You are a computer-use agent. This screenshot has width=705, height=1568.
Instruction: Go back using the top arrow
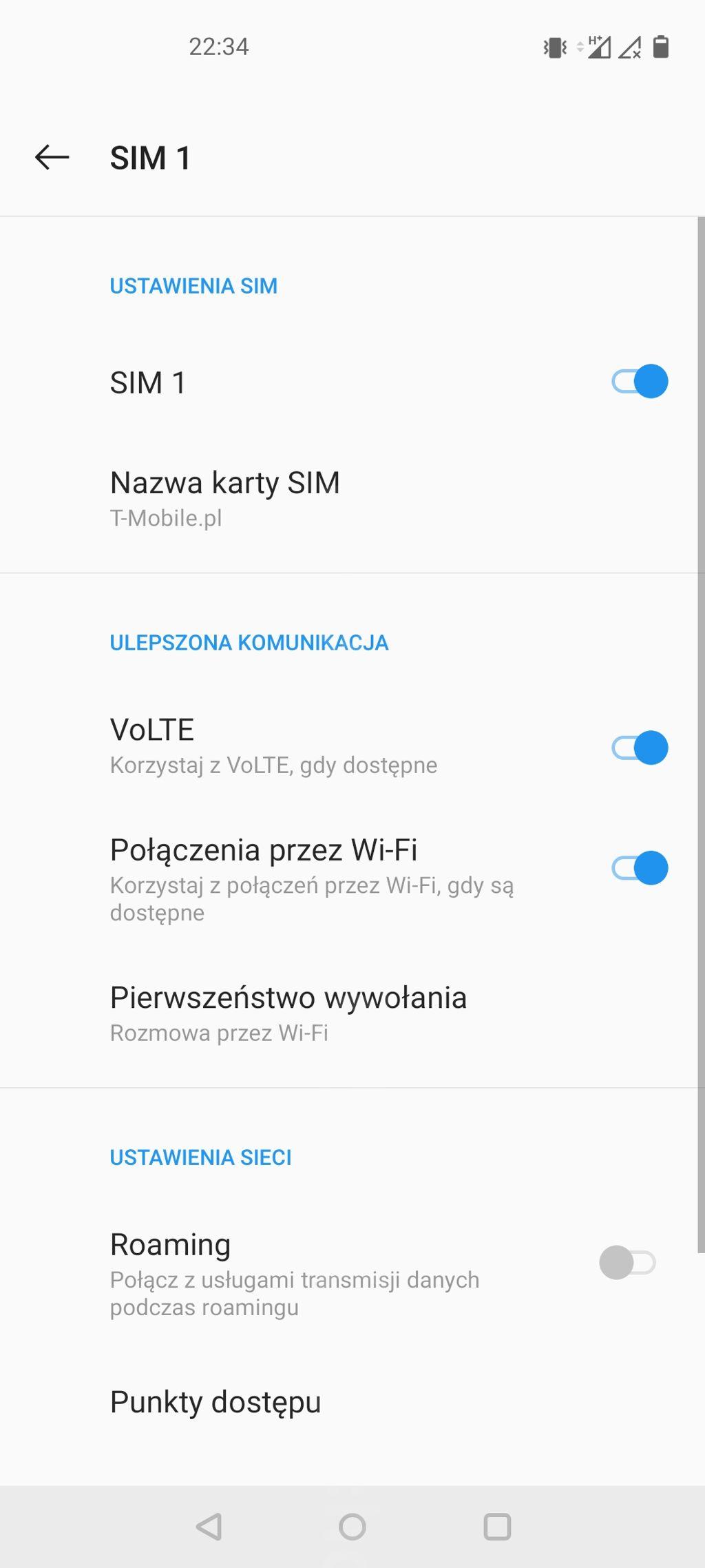click(x=52, y=158)
